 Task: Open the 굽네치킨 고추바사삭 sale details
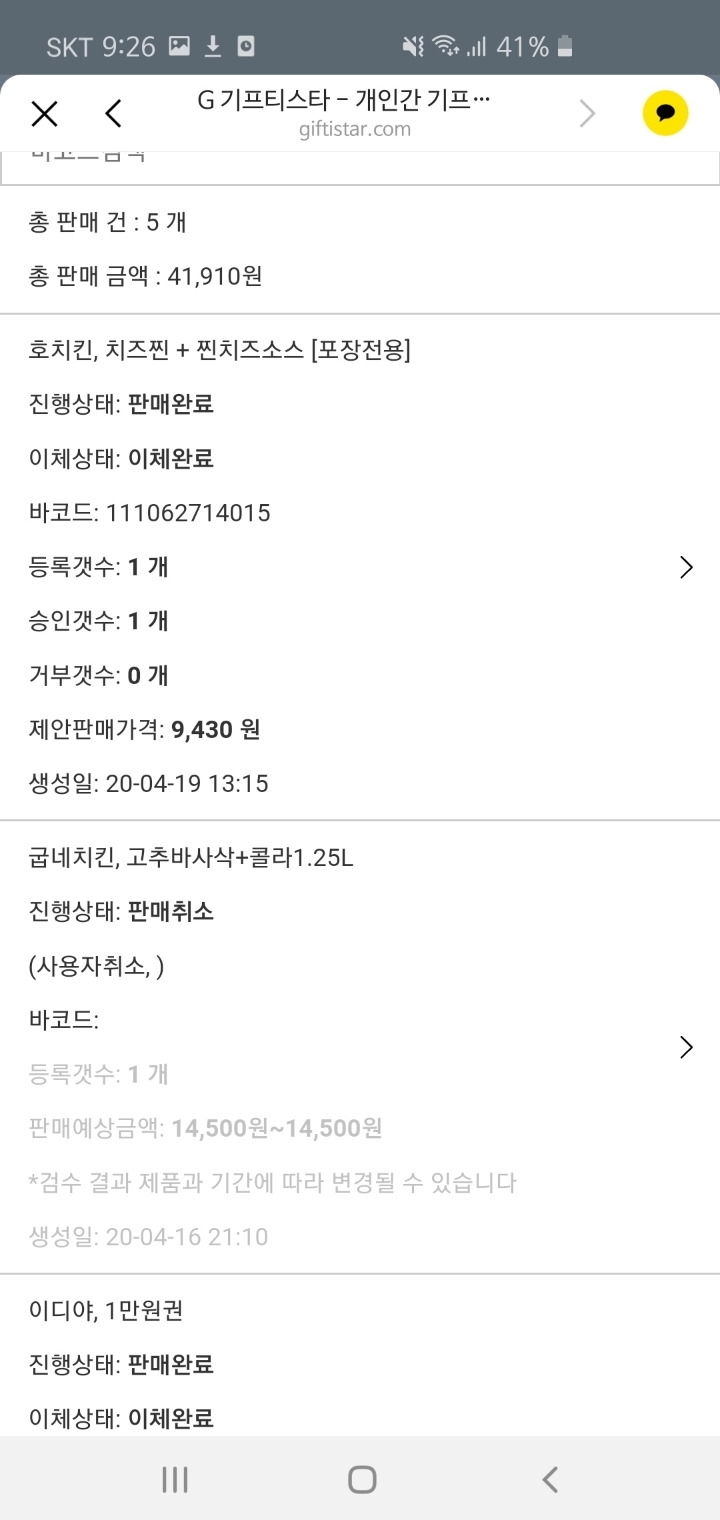point(360,1047)
